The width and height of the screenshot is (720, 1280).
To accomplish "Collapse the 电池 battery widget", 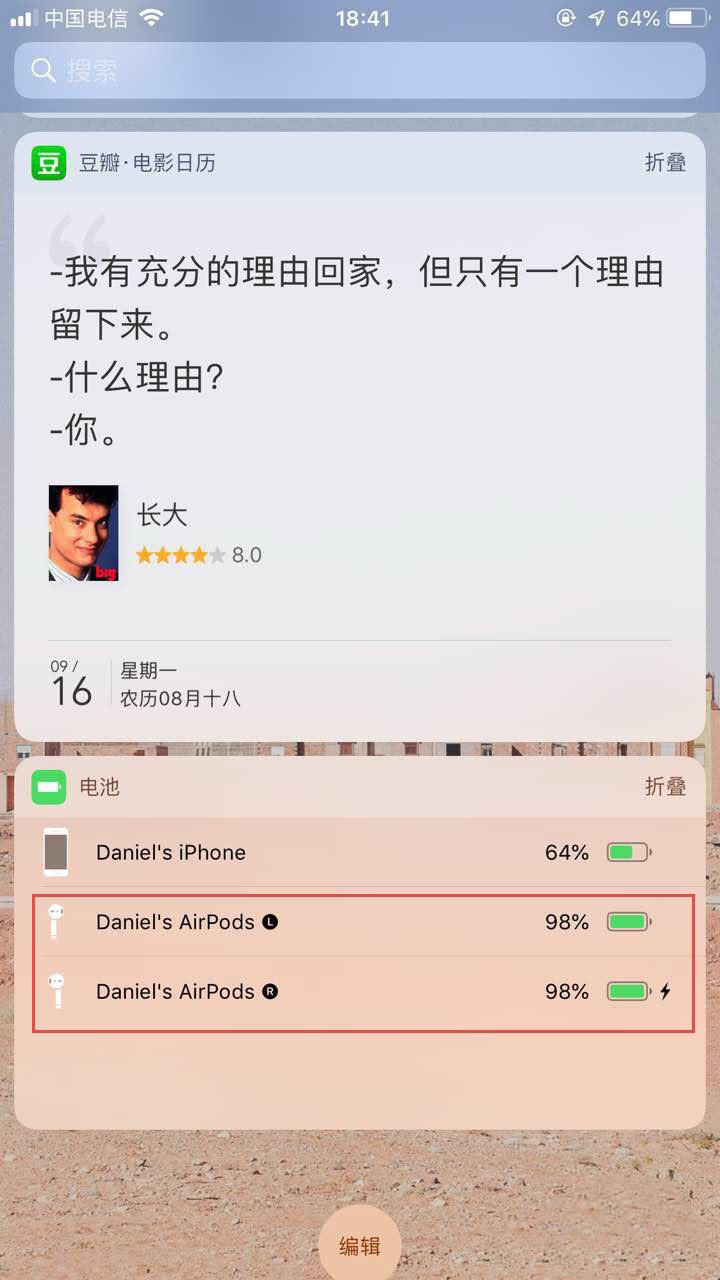I will point(665,787).
